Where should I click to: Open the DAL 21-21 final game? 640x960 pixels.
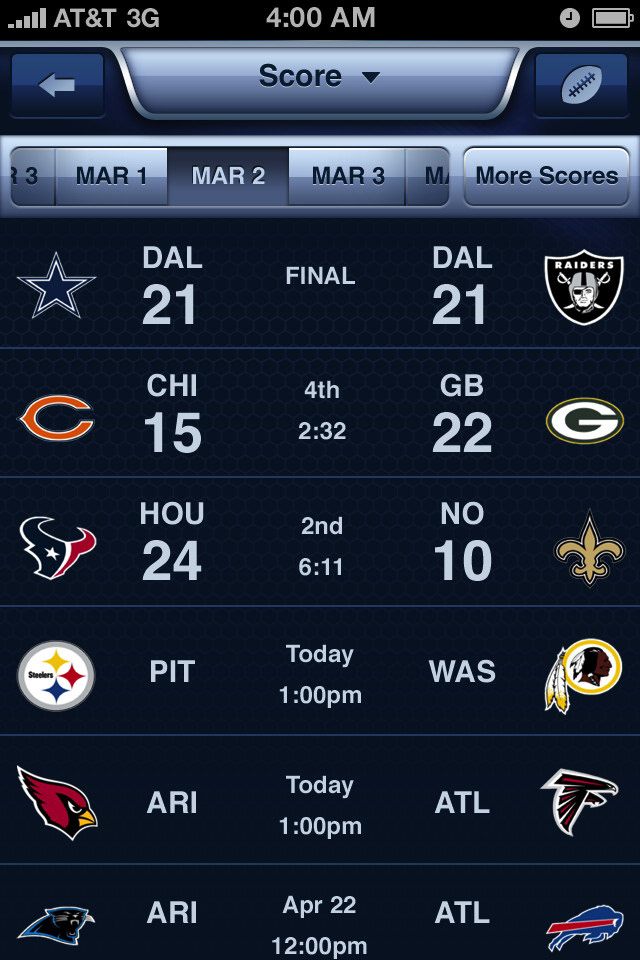pyautogui.click(x=320, y=285)
